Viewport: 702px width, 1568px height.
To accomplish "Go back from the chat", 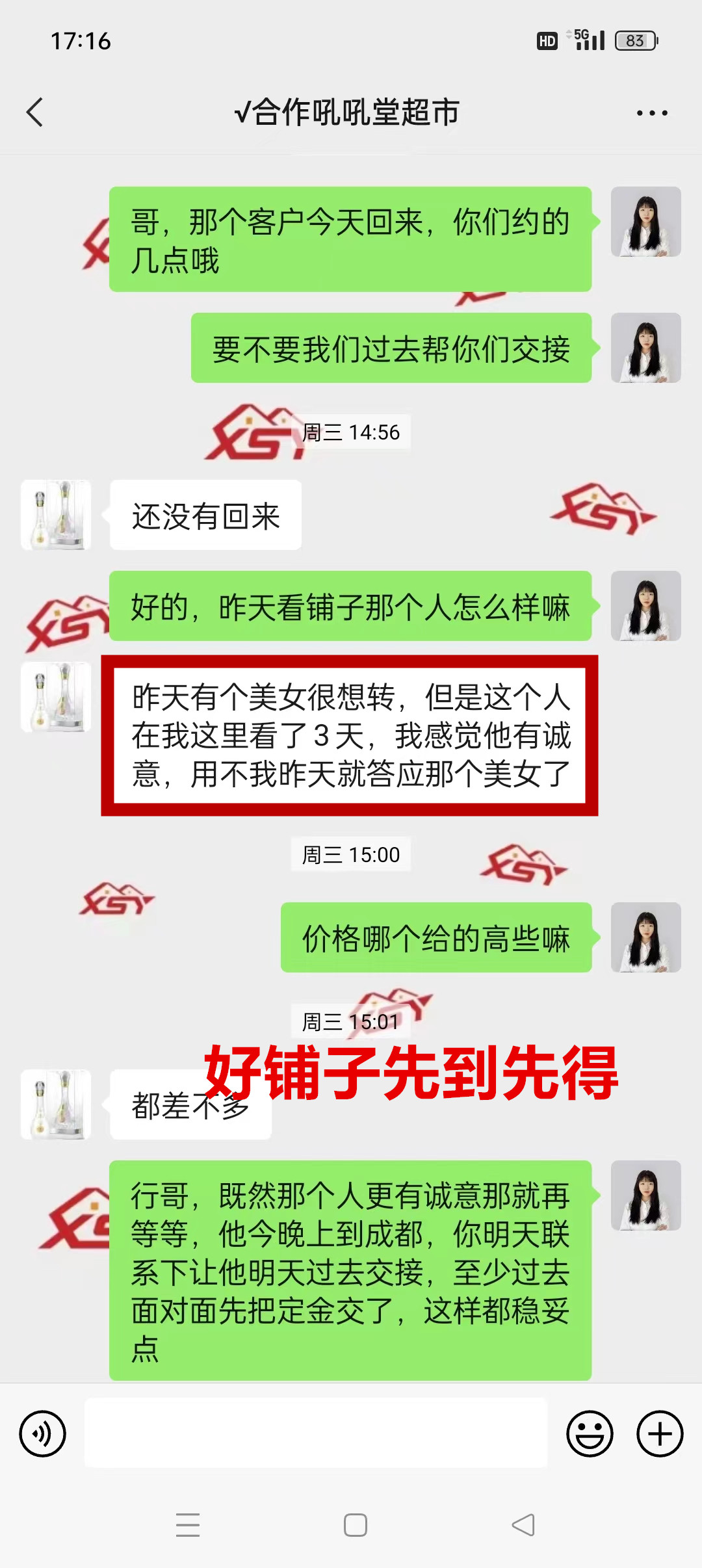I will [35, 112].
